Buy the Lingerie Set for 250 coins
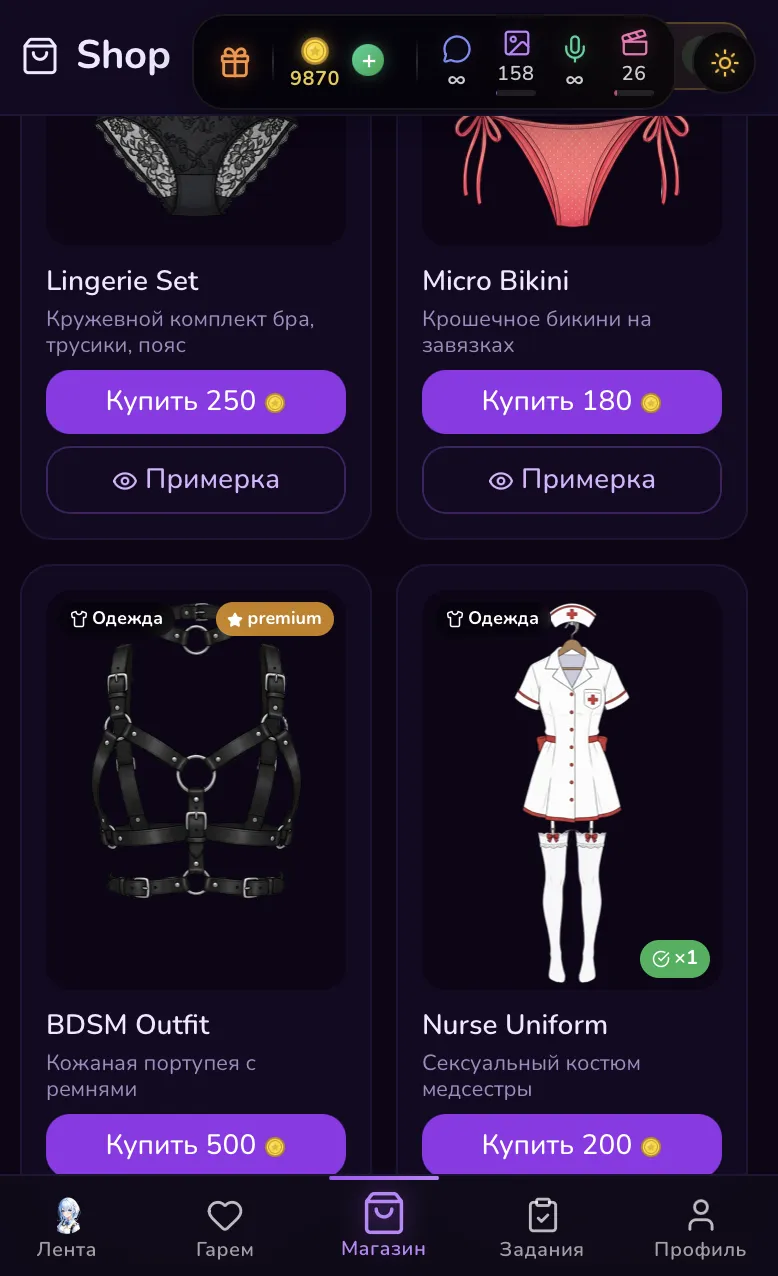Screen dimensions: 778x1276 [x=195, y=402]
